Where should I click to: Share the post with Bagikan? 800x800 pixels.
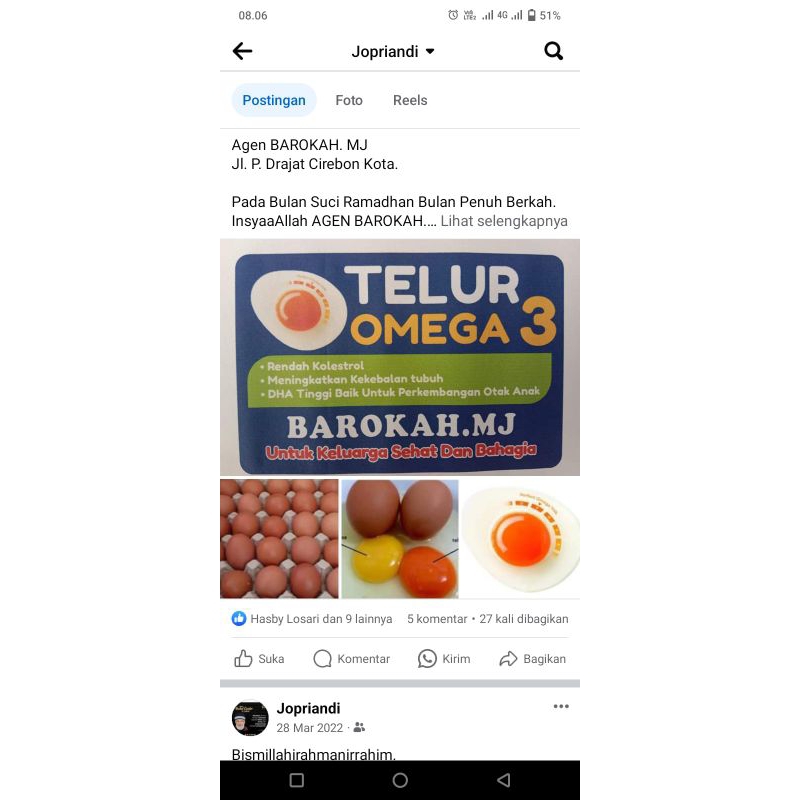[x=533, y=659]
